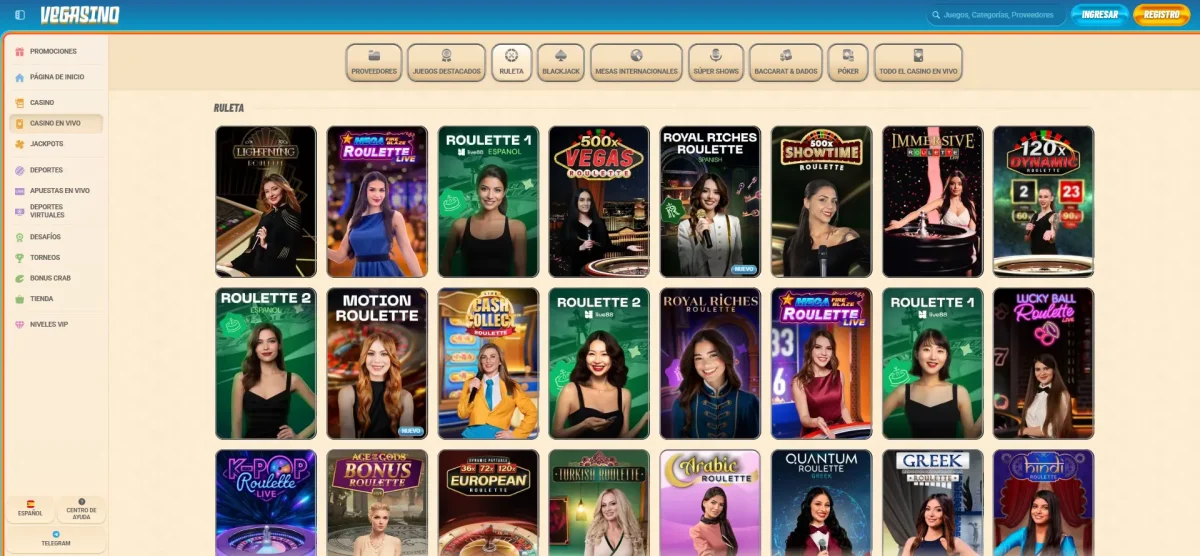Viewport: 1200px width, 556px height.
Task: Change language via Español button
Action: (x=30, y=509)
